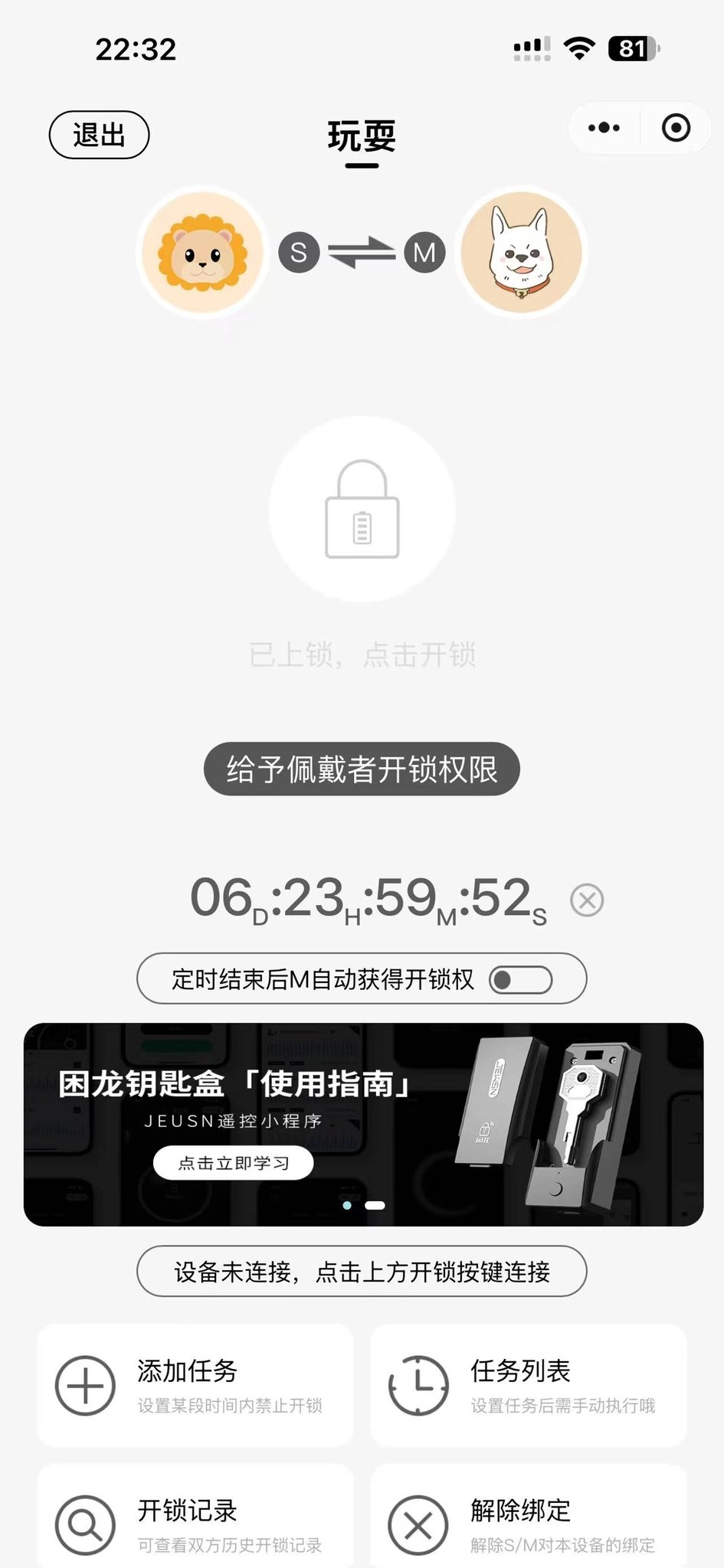Select 解除绑定 to unbind device
724x1568 pixels.
click(x=529, y=1524)
